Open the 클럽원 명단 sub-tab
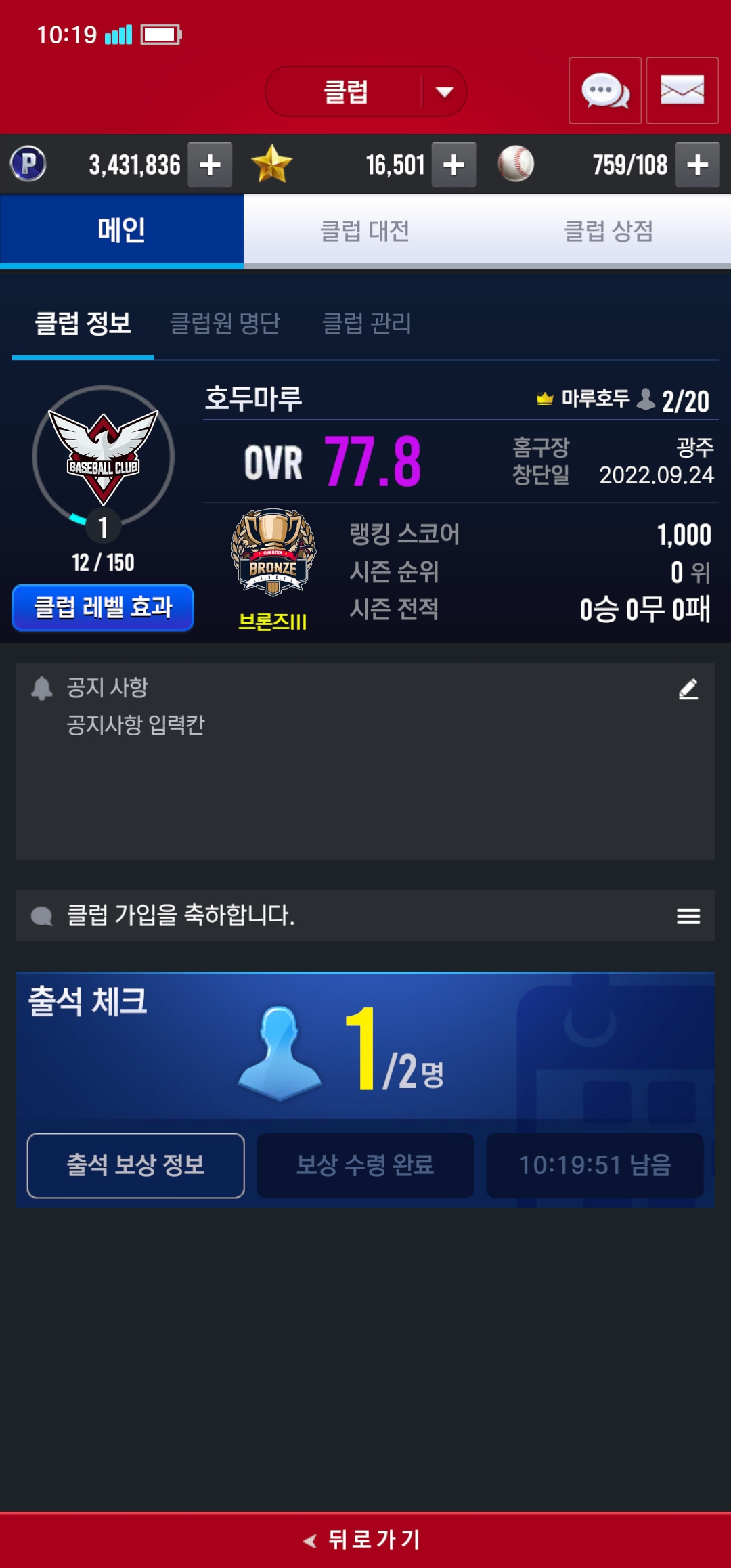Screen dimensions: 731x1568 tap(225, 324)
